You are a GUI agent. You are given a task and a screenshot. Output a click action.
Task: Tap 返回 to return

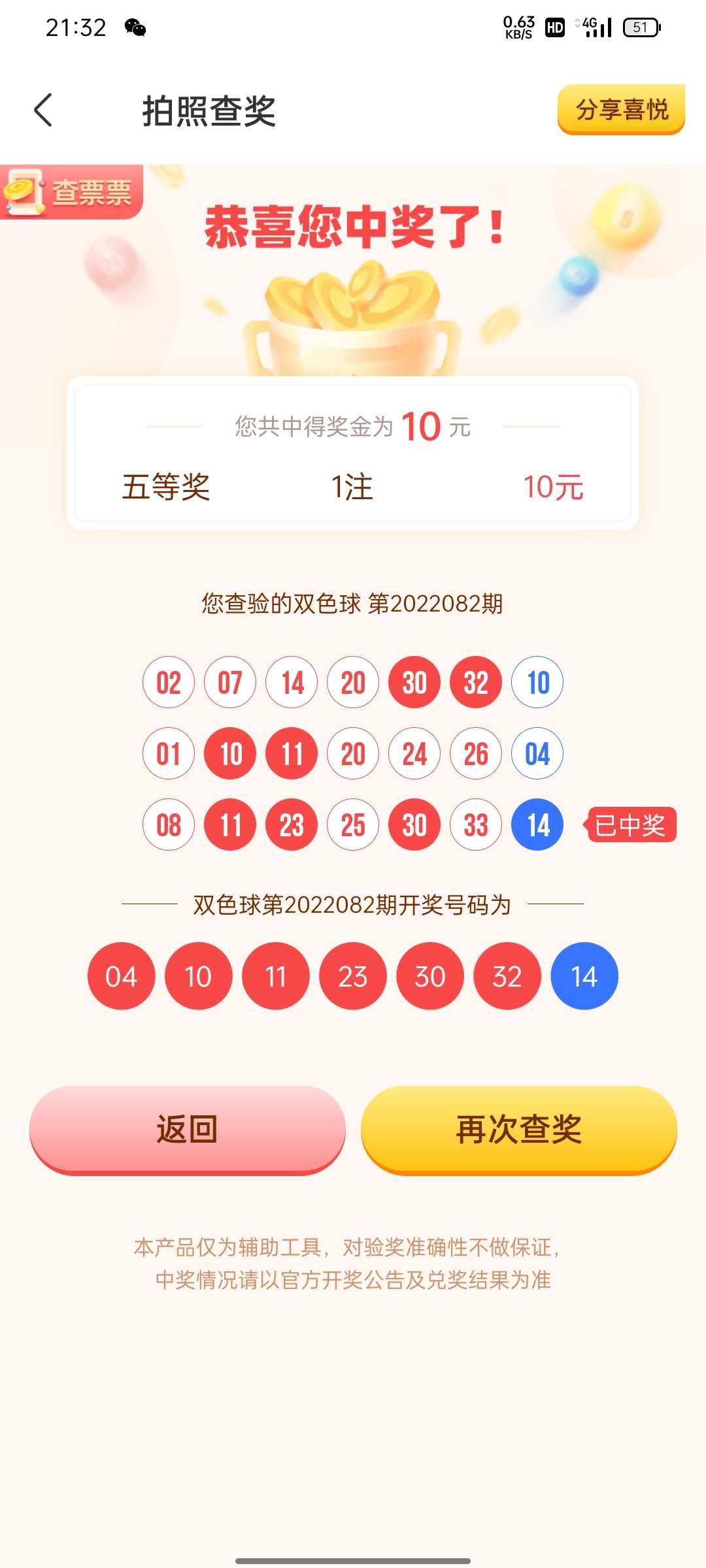tap(187, 1129)
